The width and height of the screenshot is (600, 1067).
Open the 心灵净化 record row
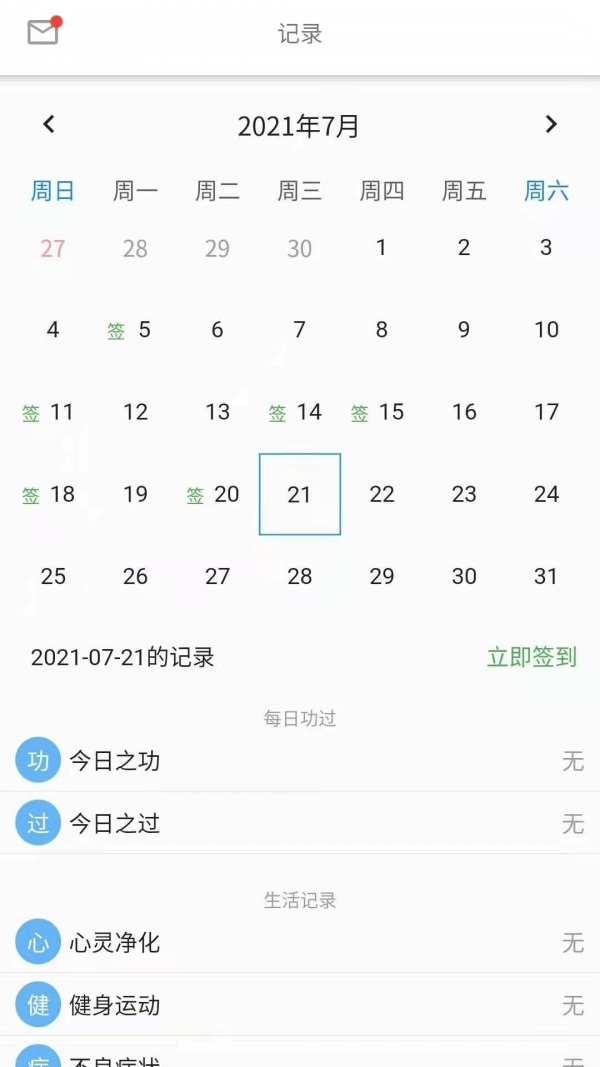coord(300,943)
